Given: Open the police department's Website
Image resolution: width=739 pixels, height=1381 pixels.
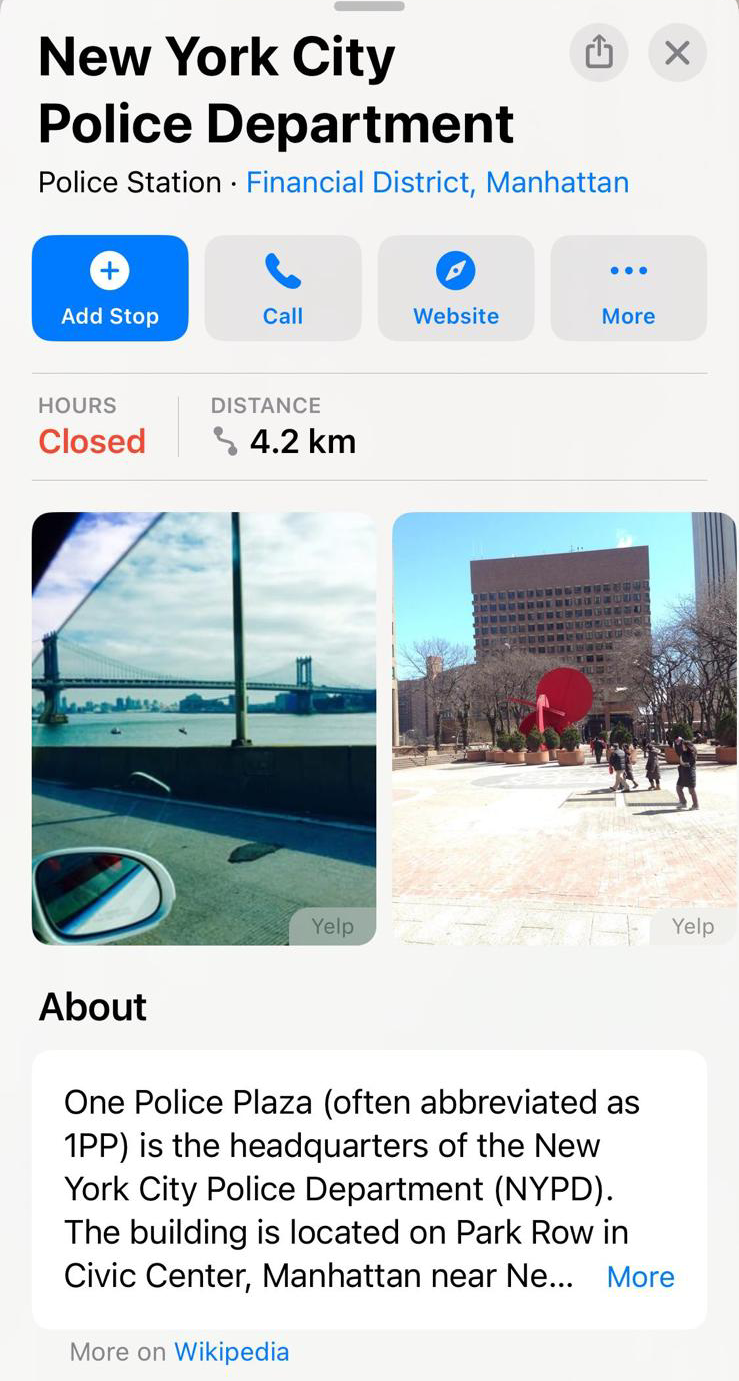Looking at the screenshot, I should click(x=456, y=288).
